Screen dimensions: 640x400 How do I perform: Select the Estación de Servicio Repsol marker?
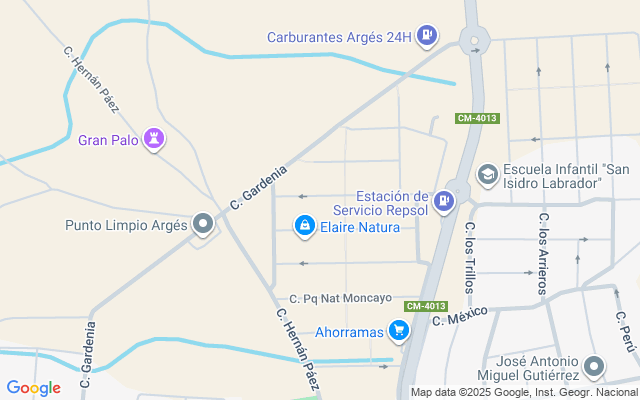[445, 203]
